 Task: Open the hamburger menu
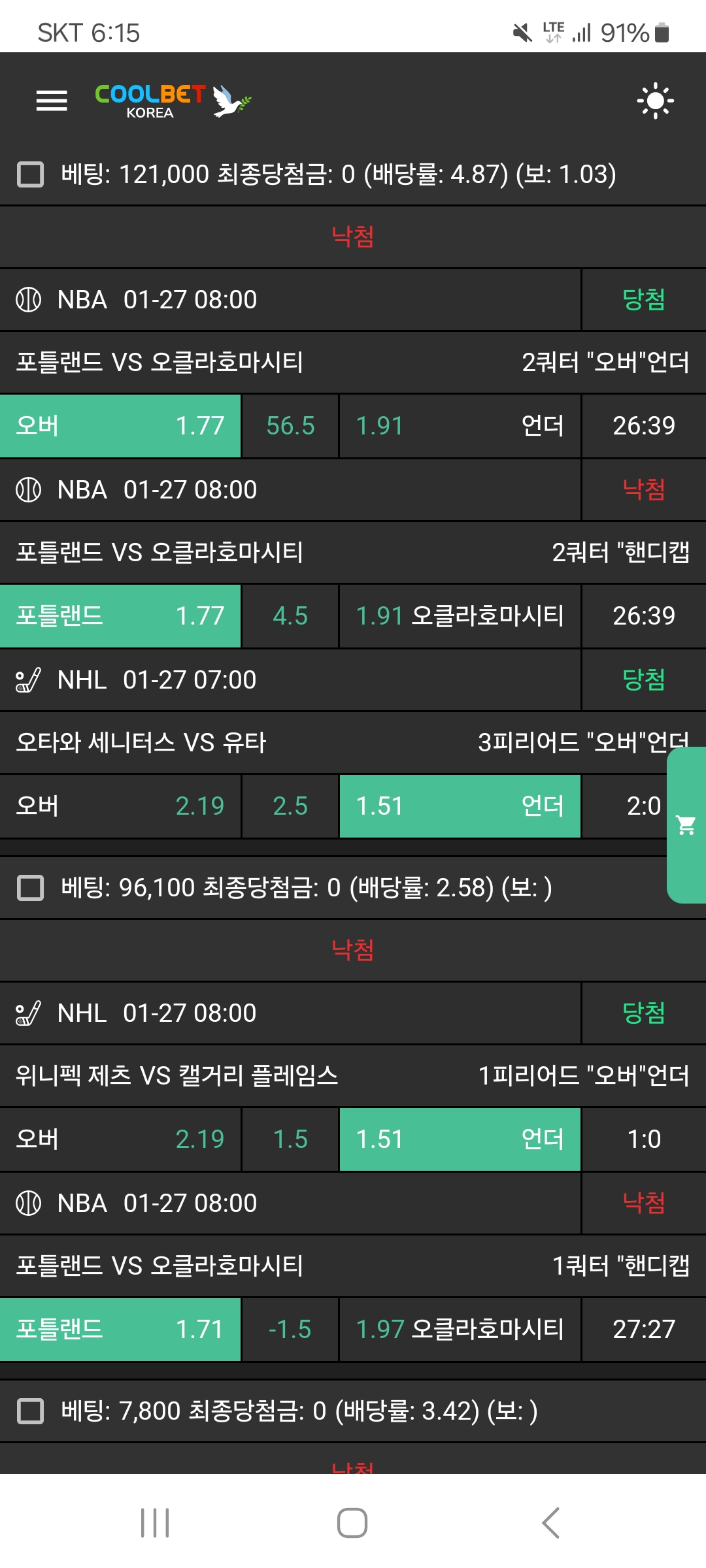coord(52,101)
